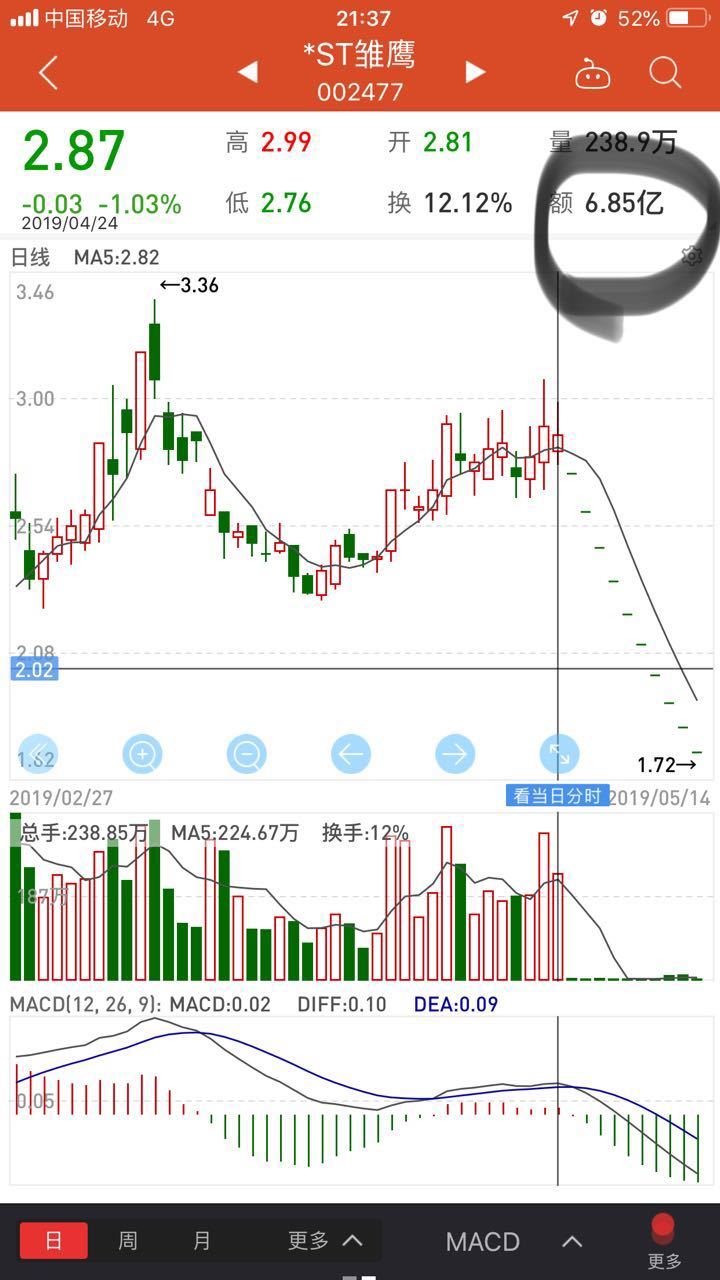Viewport: 720px width, 1280px height.
Task: Zoom in on the K-line chart
Action: tap(142, 753)
